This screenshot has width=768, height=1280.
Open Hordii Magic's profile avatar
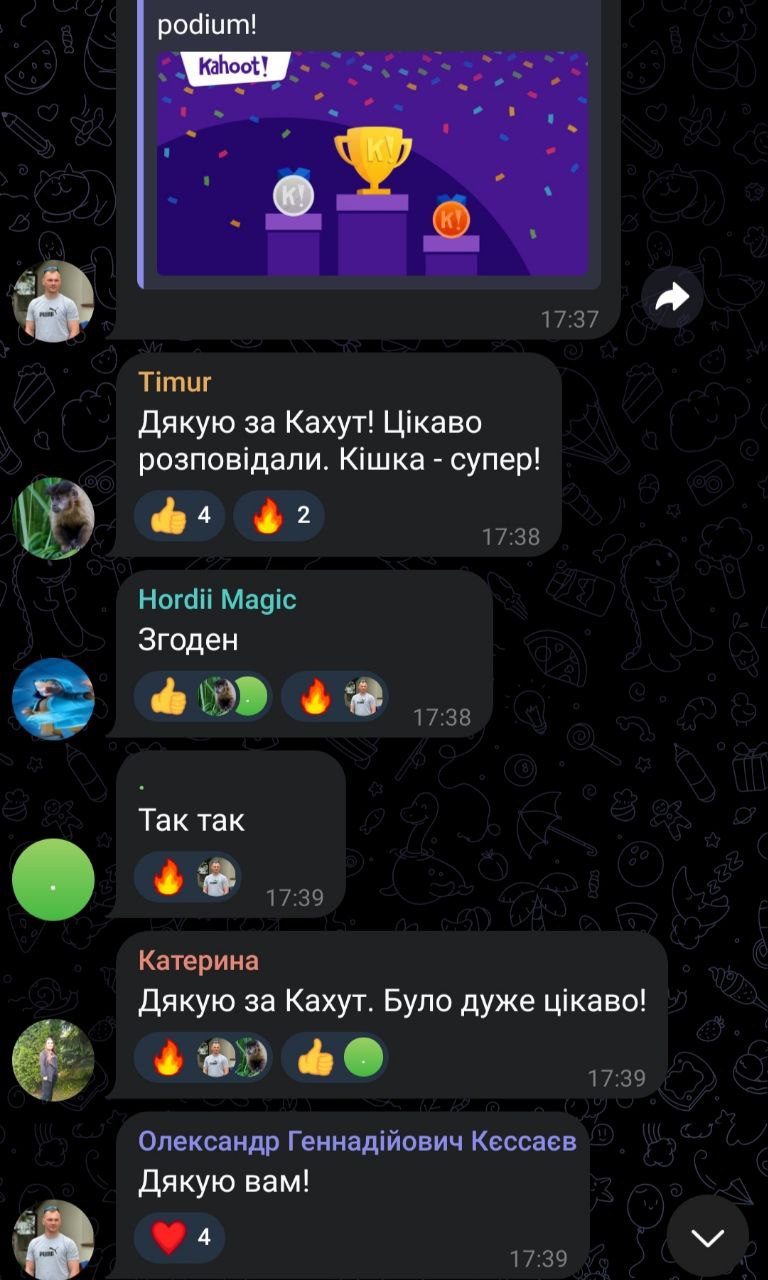(x=53, y=698)
